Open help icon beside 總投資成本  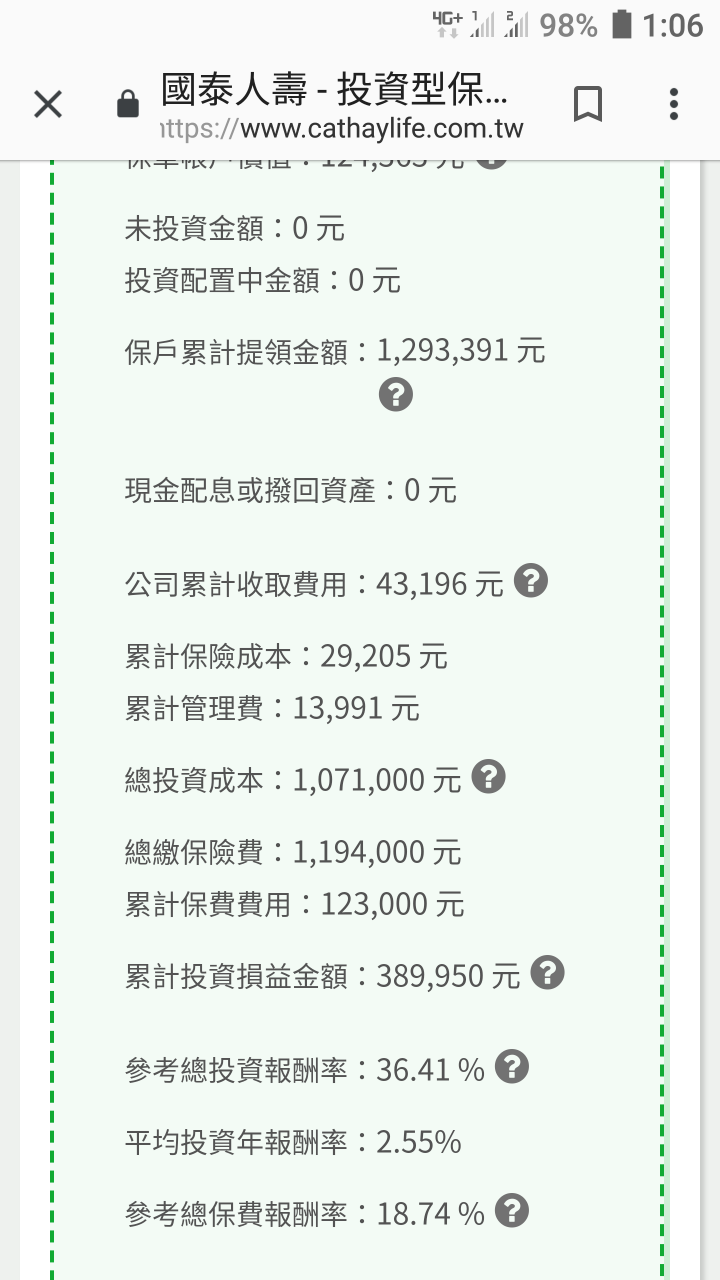[488, 776]
